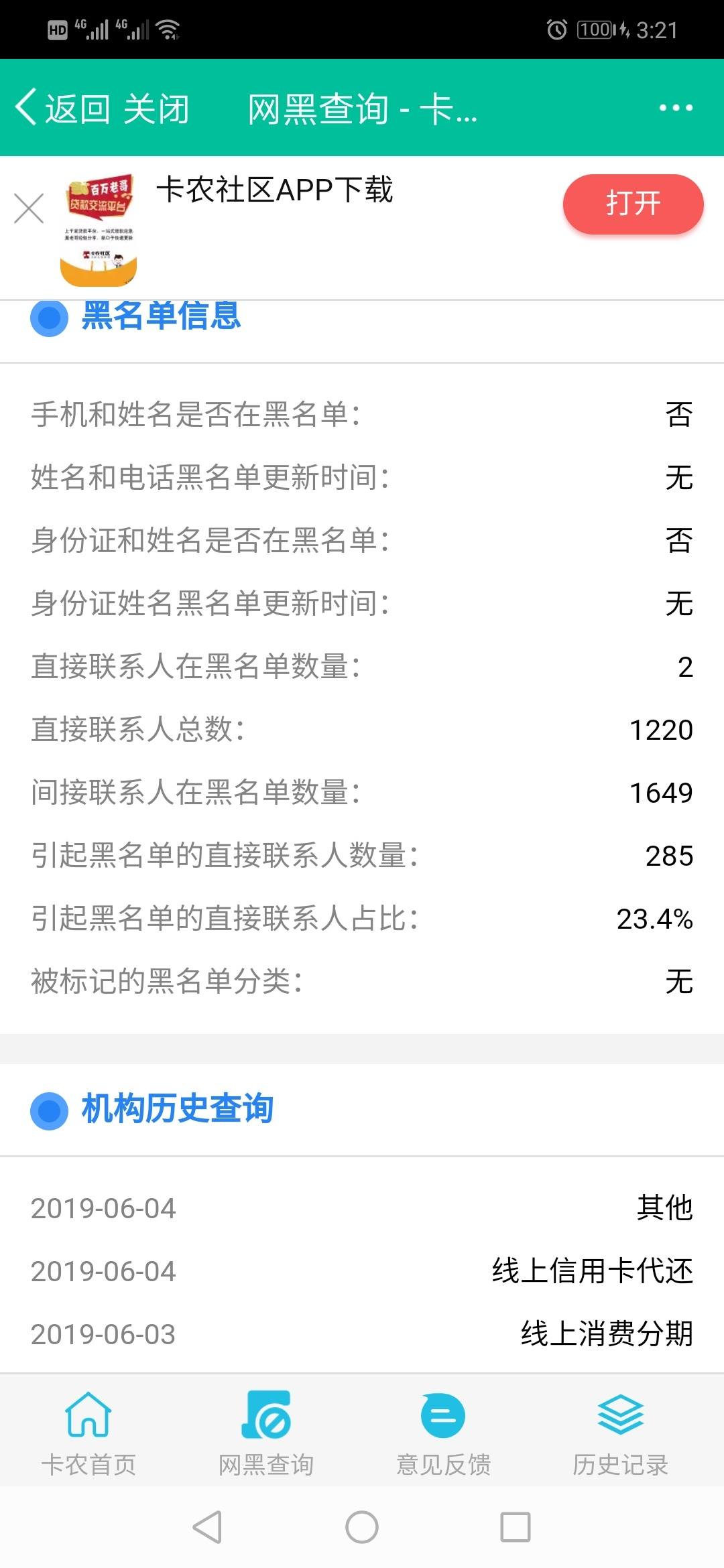Go back using the 返回 arrow

pyautogui.click(x=62, y=109)
